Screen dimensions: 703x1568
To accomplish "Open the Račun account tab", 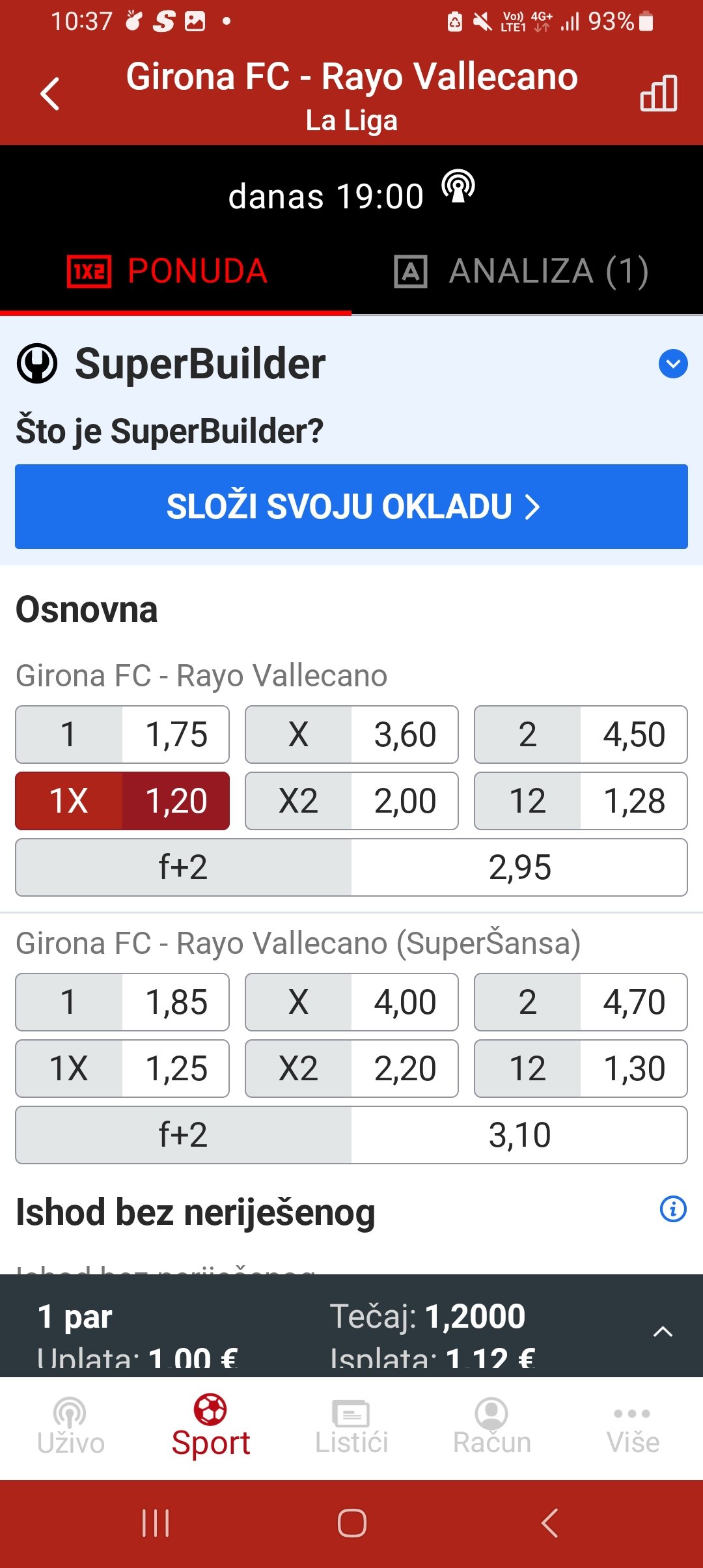I will click(x=492, y=1427).
